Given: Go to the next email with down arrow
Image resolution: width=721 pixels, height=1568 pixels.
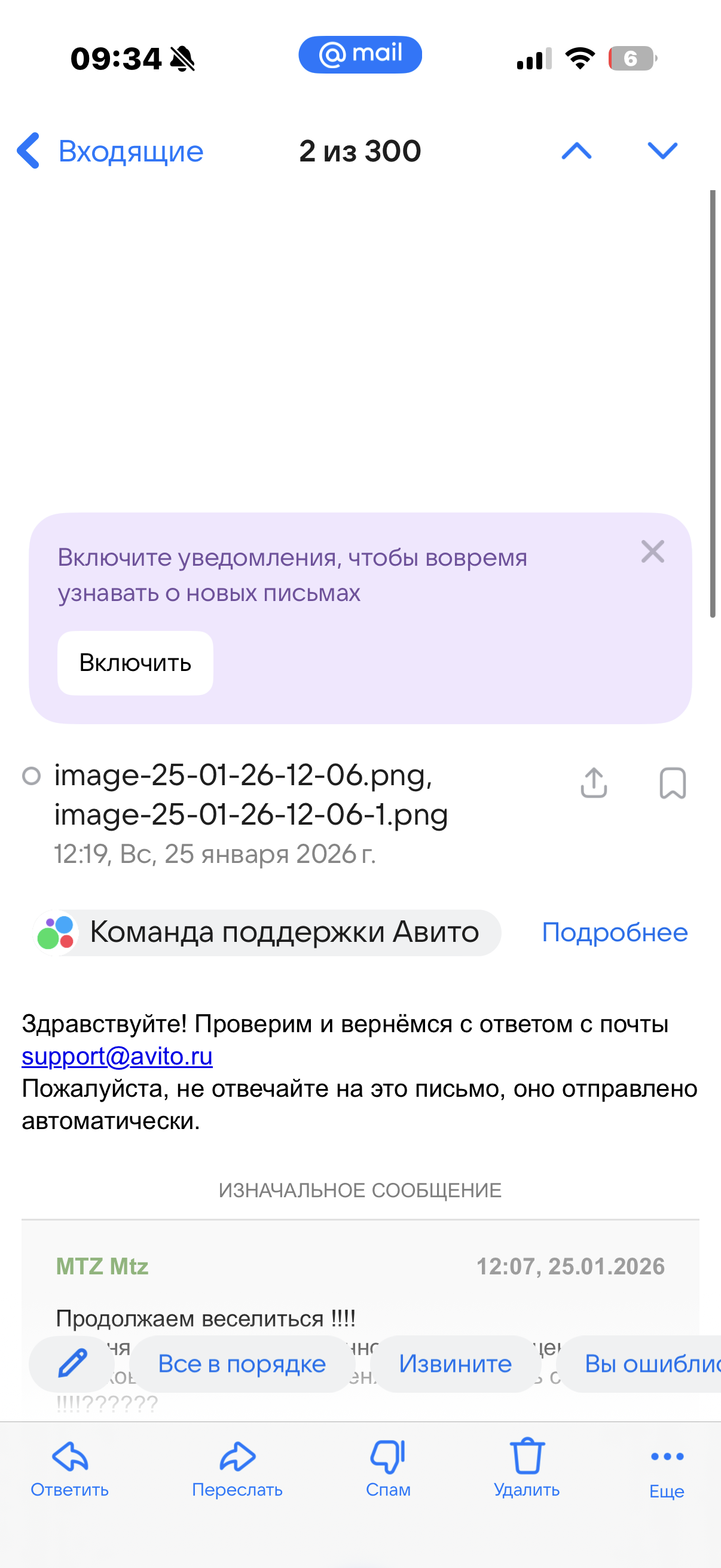Looking at the screenshot, I should tap(662, 151).
